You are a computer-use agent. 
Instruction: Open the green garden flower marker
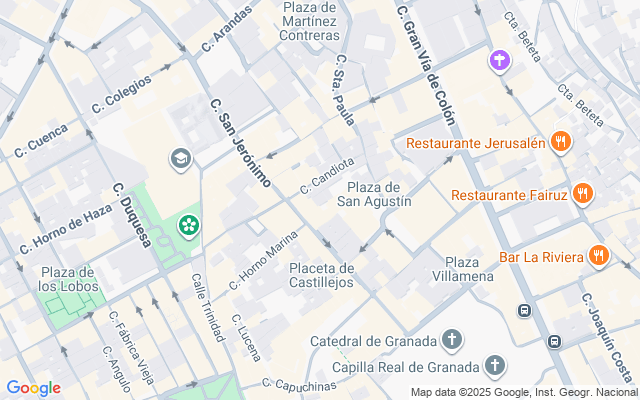[188, 226]
